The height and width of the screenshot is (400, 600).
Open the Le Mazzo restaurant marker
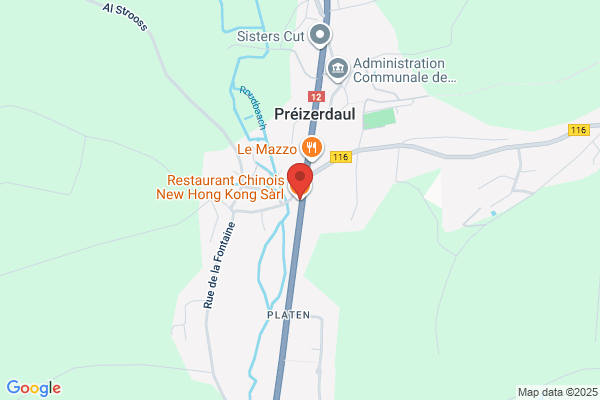(312, 147)
